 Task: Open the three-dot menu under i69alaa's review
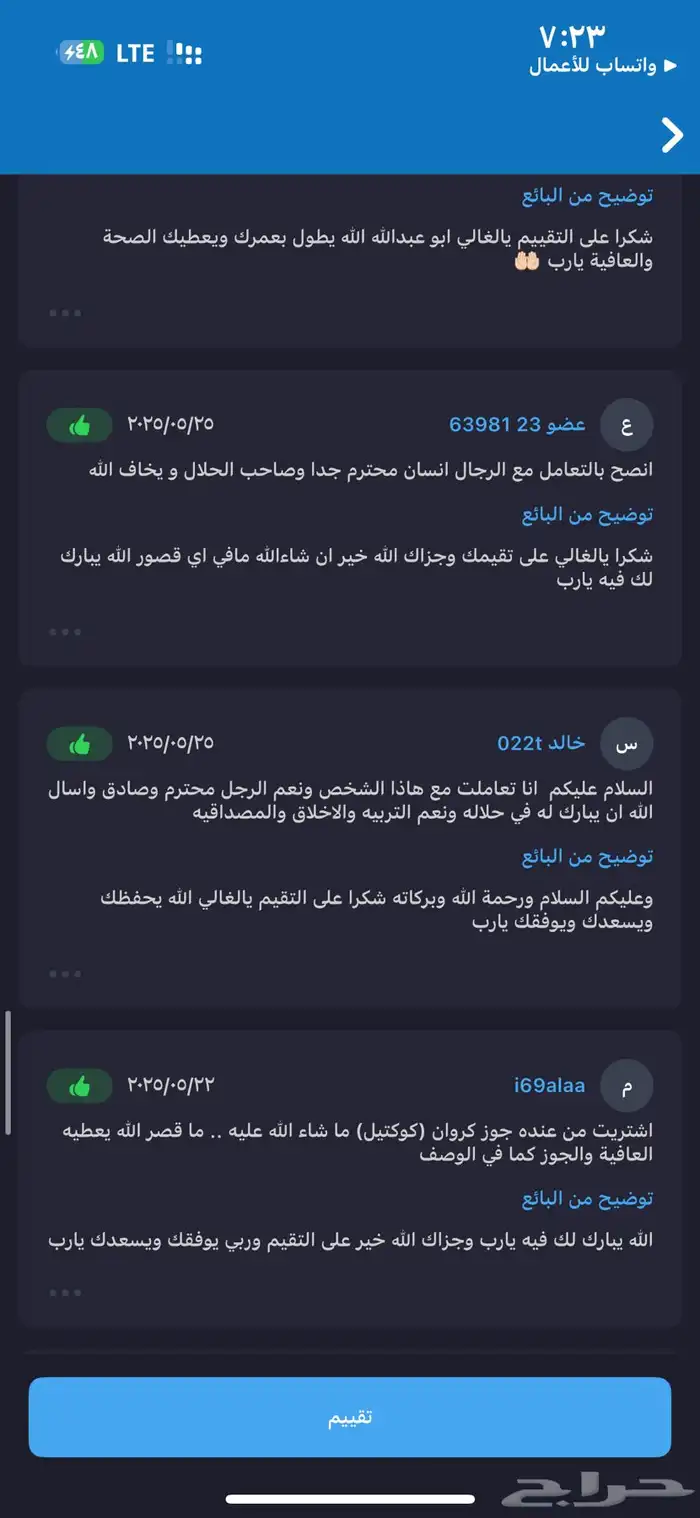coord(65,1292)
